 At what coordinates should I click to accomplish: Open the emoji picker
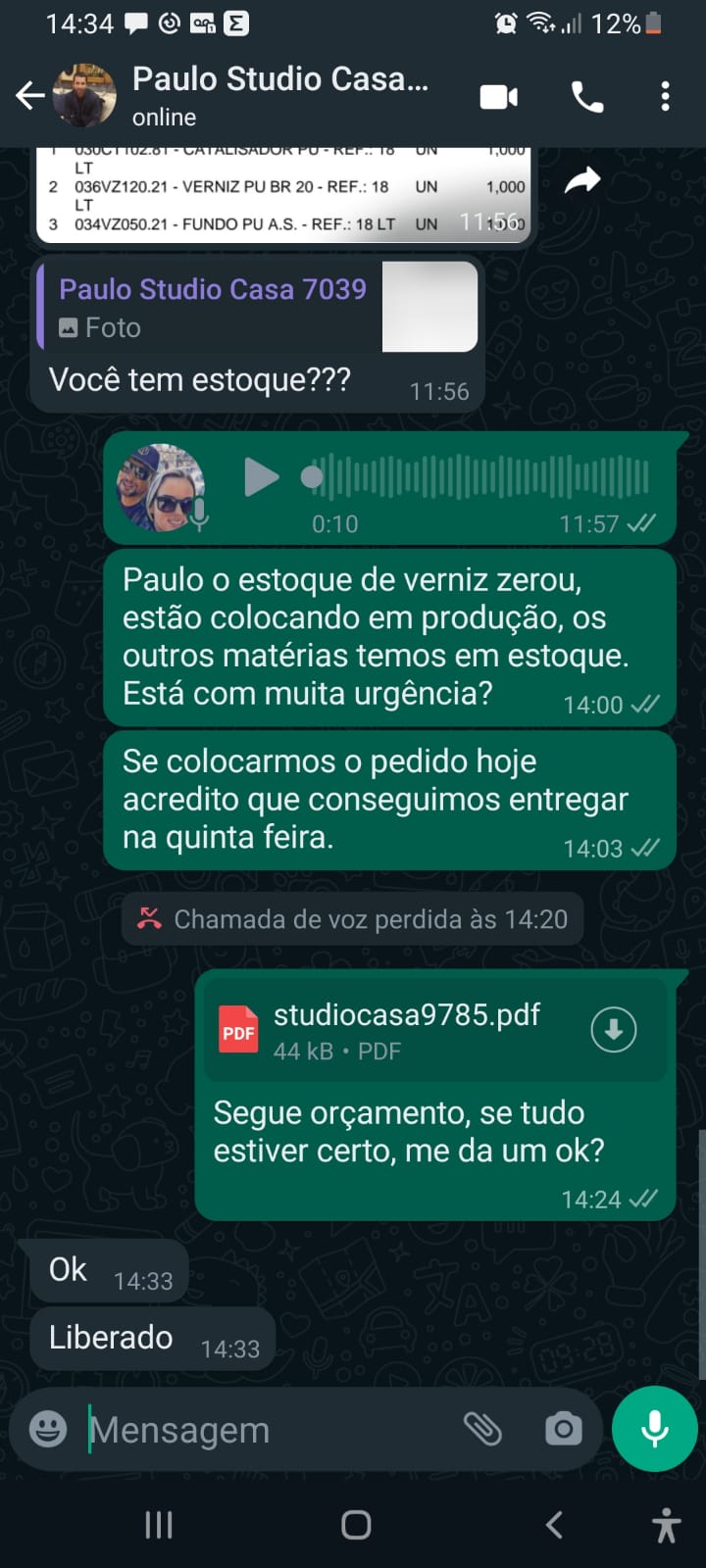(48, 1430)
